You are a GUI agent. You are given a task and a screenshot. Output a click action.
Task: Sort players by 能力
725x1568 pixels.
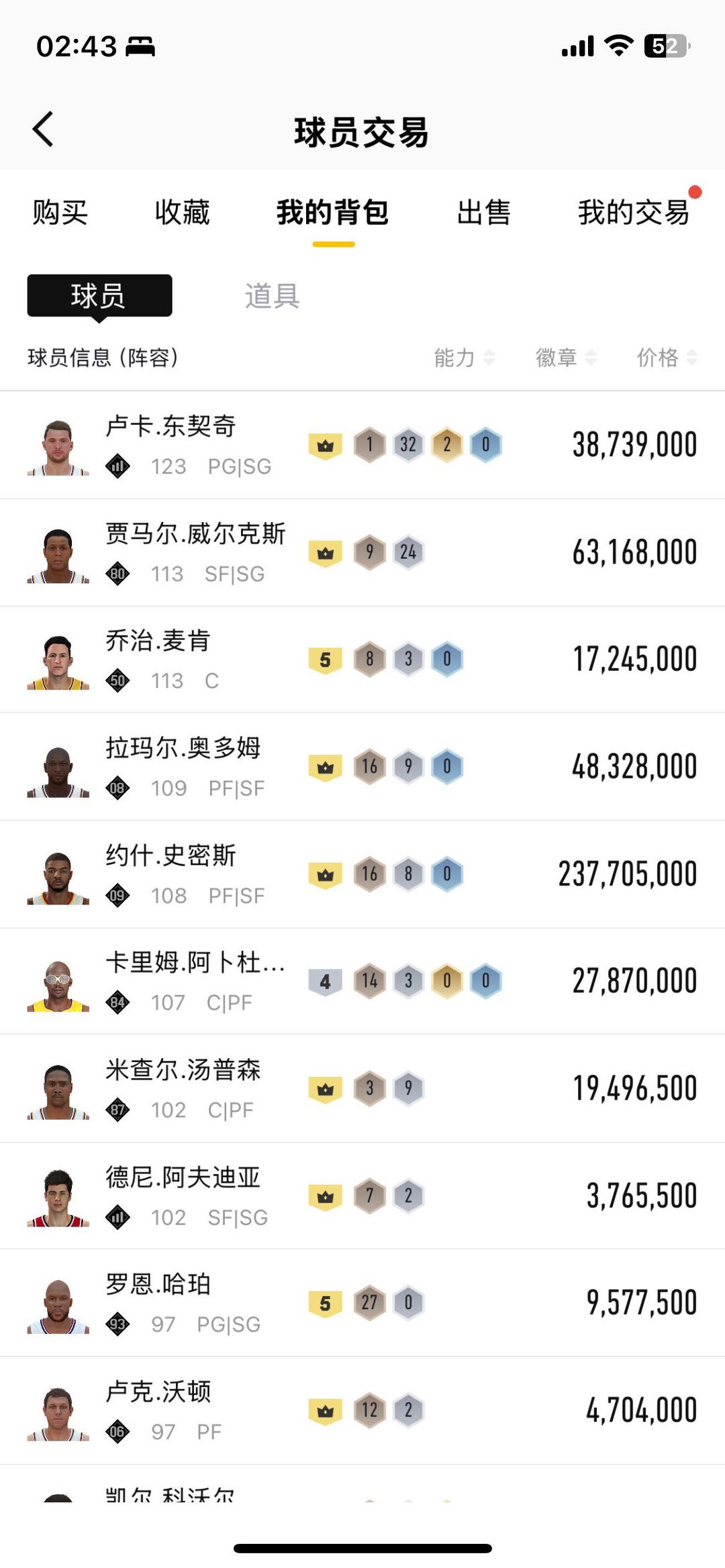[464, 358]
